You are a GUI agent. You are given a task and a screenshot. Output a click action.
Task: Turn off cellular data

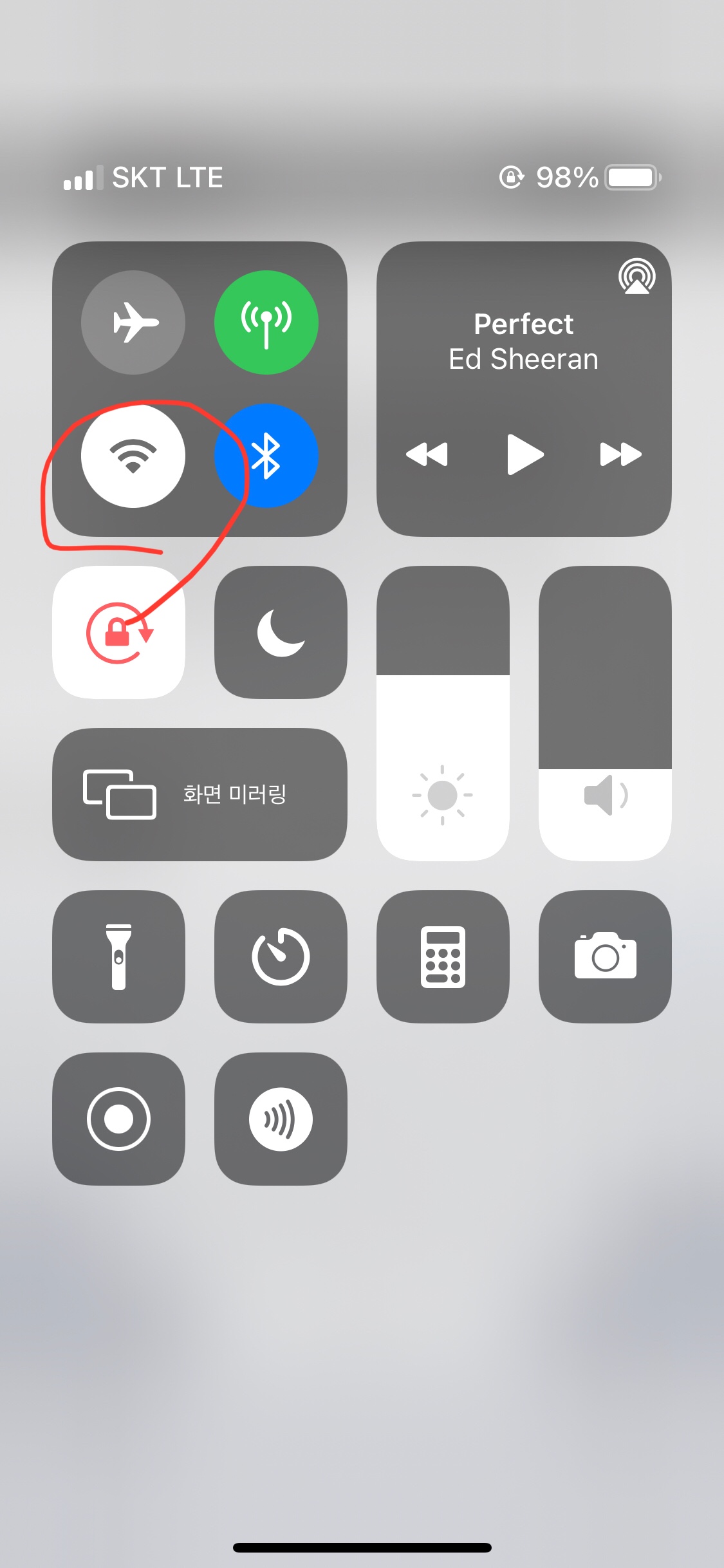tap(266, 322)
